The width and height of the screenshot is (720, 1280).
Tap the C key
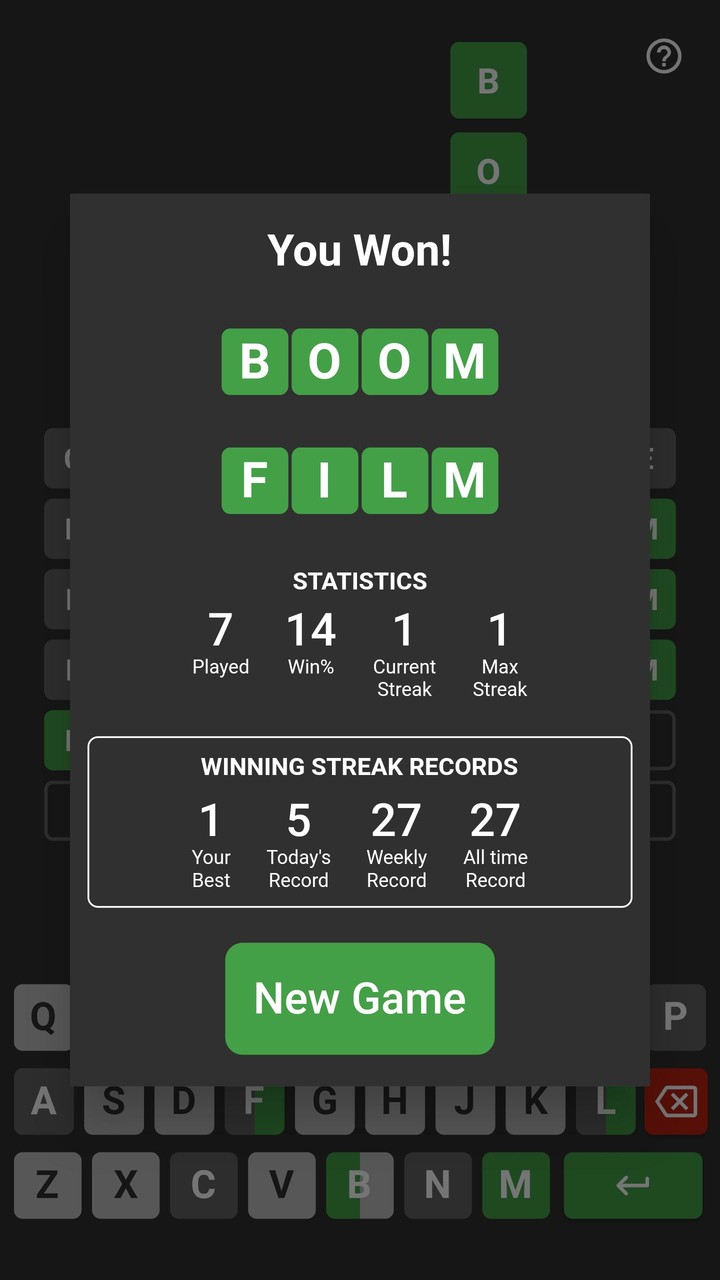(203, 1185)
